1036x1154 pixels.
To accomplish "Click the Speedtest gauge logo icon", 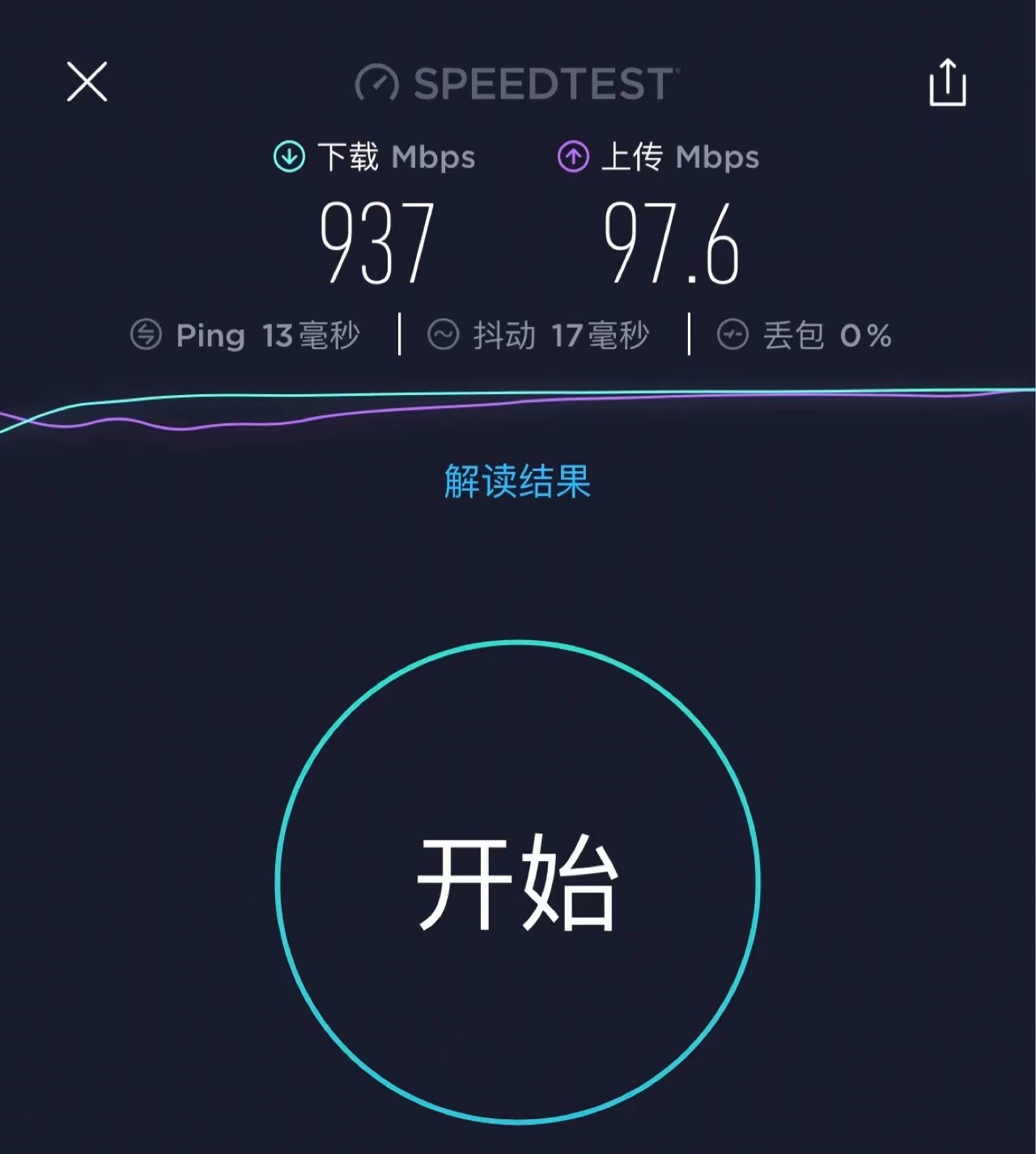I will tap(377, 83).
